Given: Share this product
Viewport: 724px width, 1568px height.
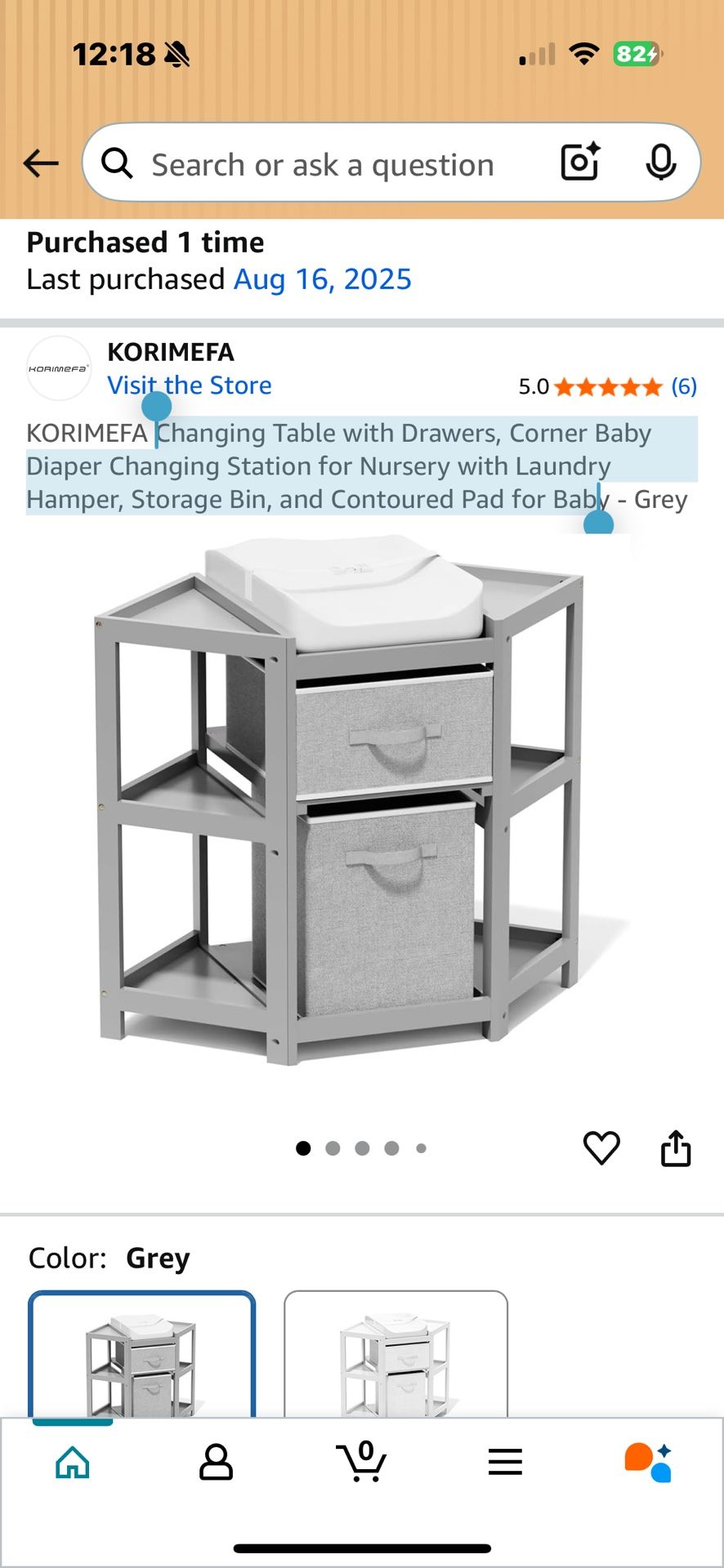Looking at the screenshot, I should [x=676, y=1148].
